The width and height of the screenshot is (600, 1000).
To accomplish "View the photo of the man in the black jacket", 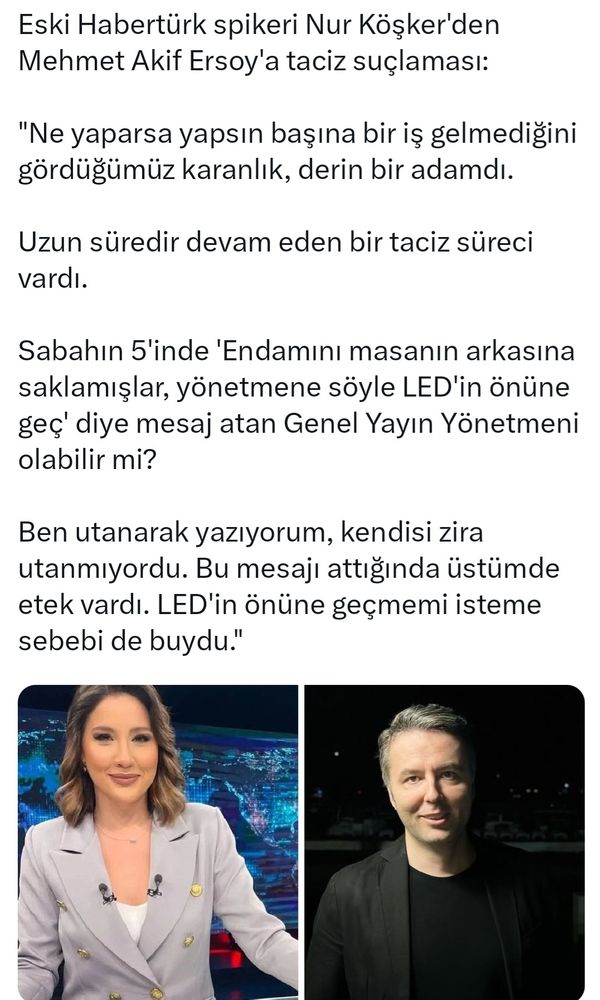I will [x=444, y=842].
